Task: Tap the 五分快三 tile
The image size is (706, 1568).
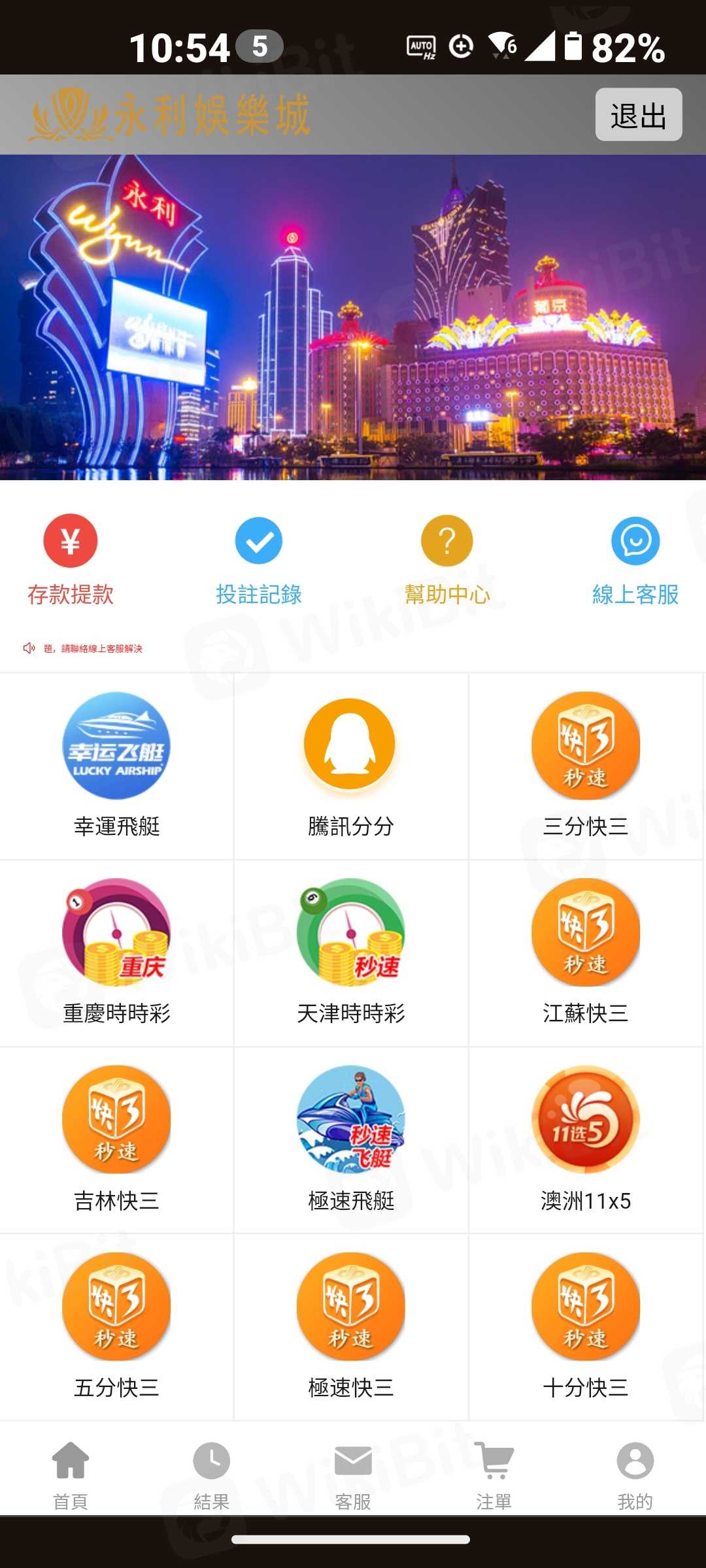Action: click(x=116, y=1325)
